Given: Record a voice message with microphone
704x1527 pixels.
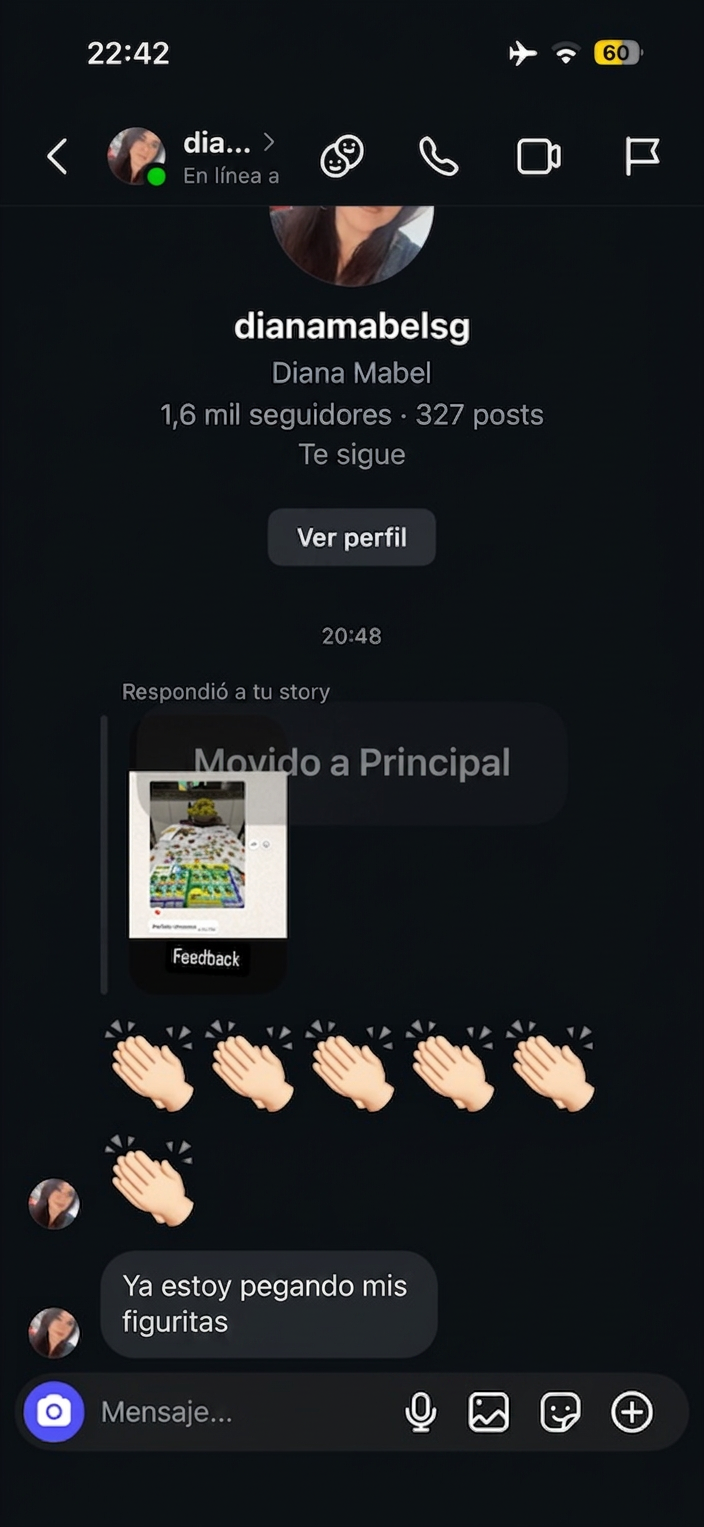Looking at the screenshot, I should pyautogui.click(x=421, y=1412).
